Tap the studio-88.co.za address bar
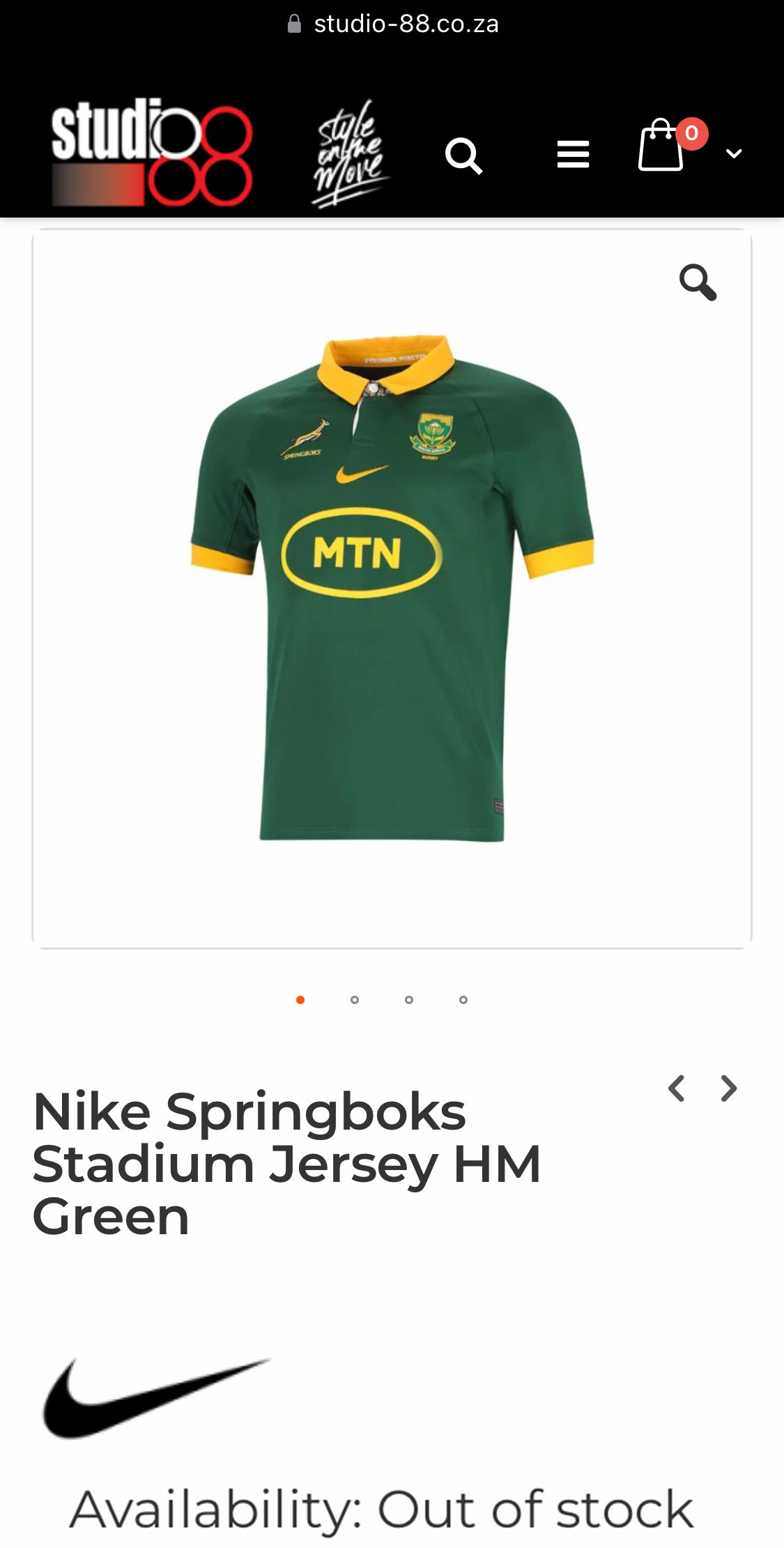784x1548 pixels. [x=406, y=23]
